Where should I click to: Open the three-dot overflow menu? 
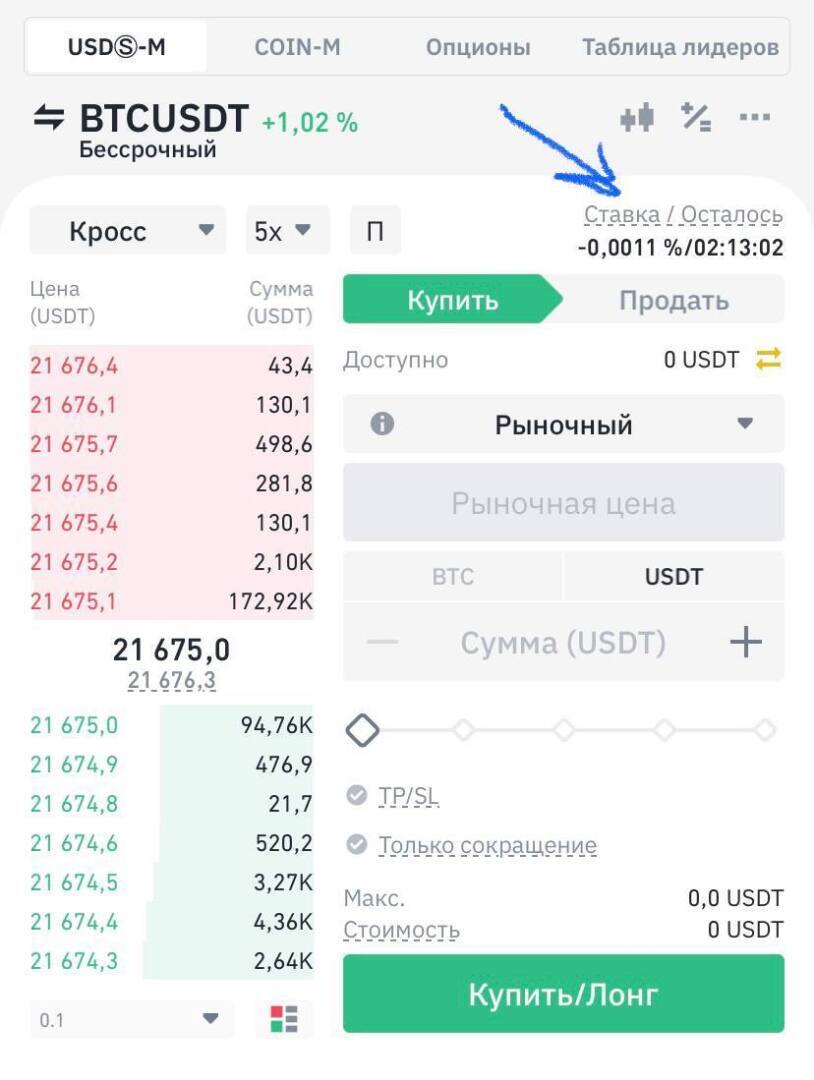click(x=754, y=118)
